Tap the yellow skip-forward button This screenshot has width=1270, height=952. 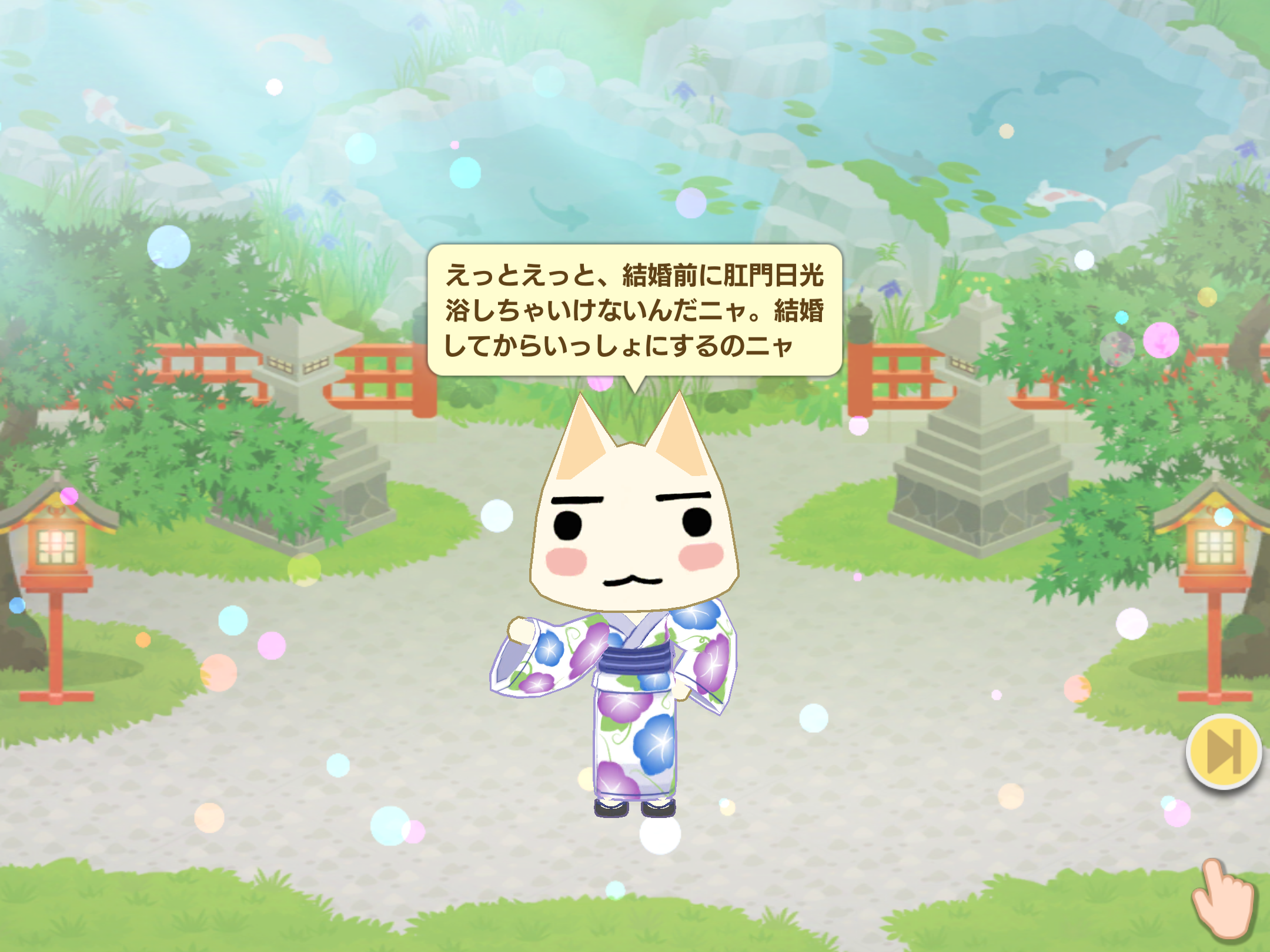[x=1223, y=752]
